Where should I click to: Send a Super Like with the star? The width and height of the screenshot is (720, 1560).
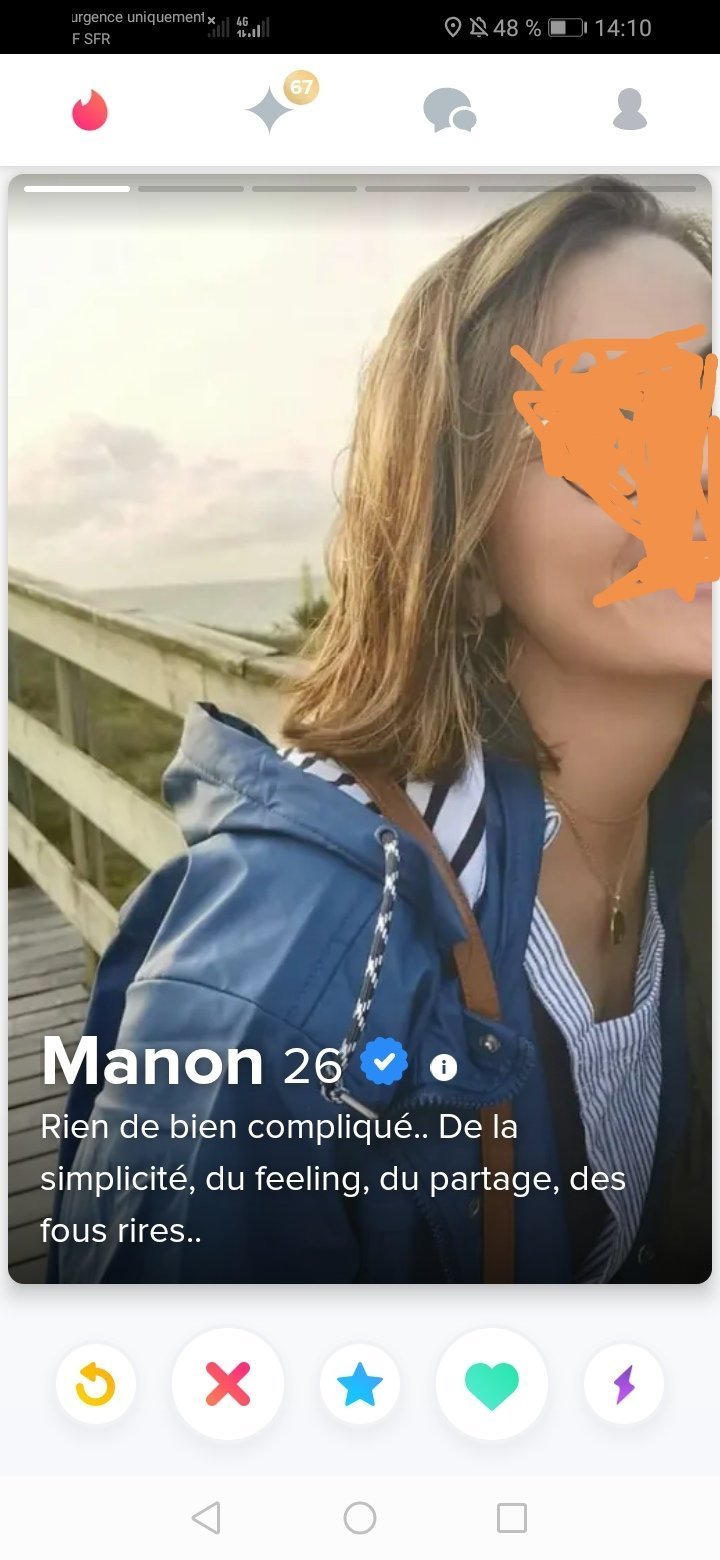coord(360,1385)
